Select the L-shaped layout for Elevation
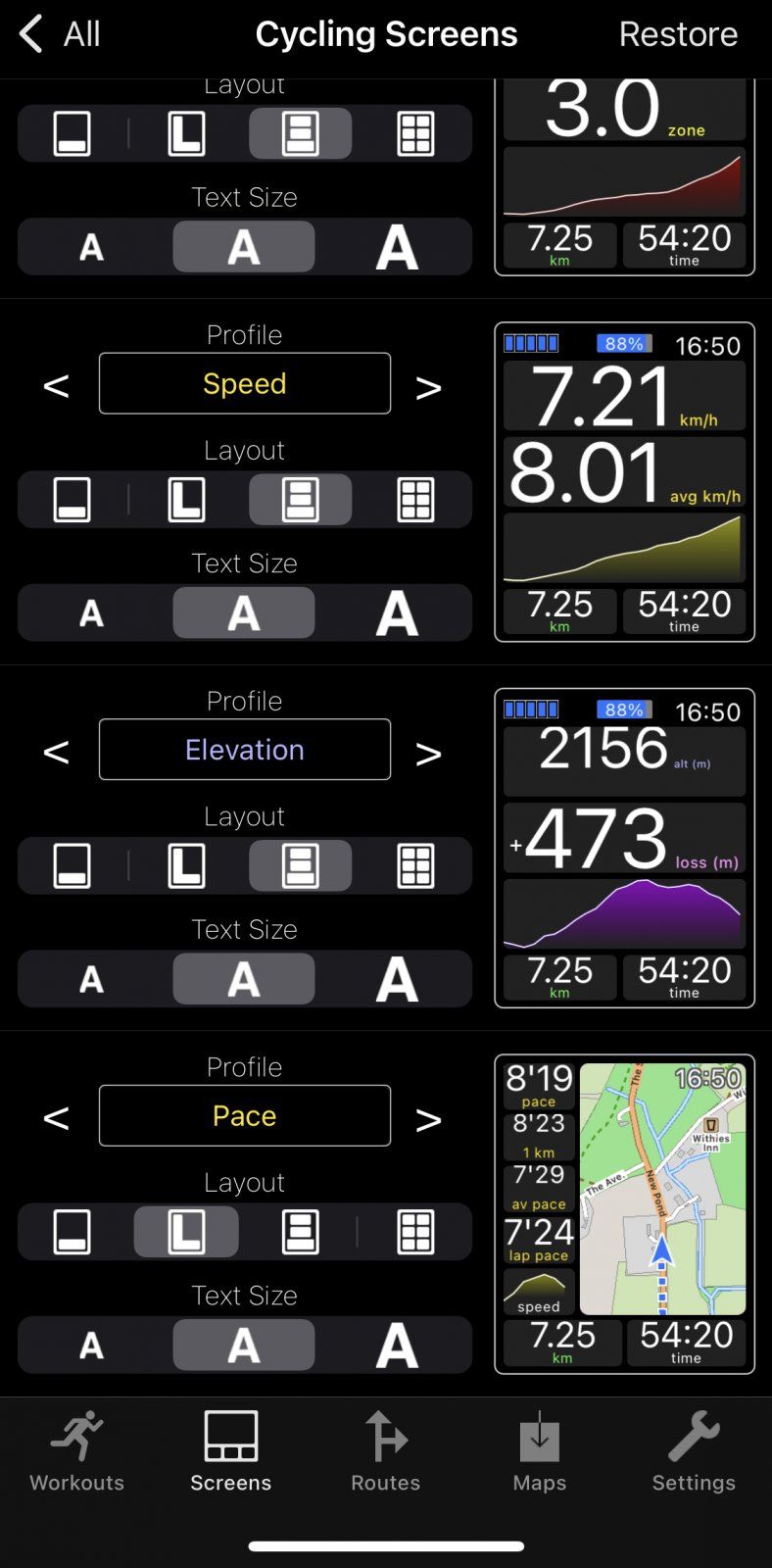This screenshot has width=772, height=1568. (186, 865)
